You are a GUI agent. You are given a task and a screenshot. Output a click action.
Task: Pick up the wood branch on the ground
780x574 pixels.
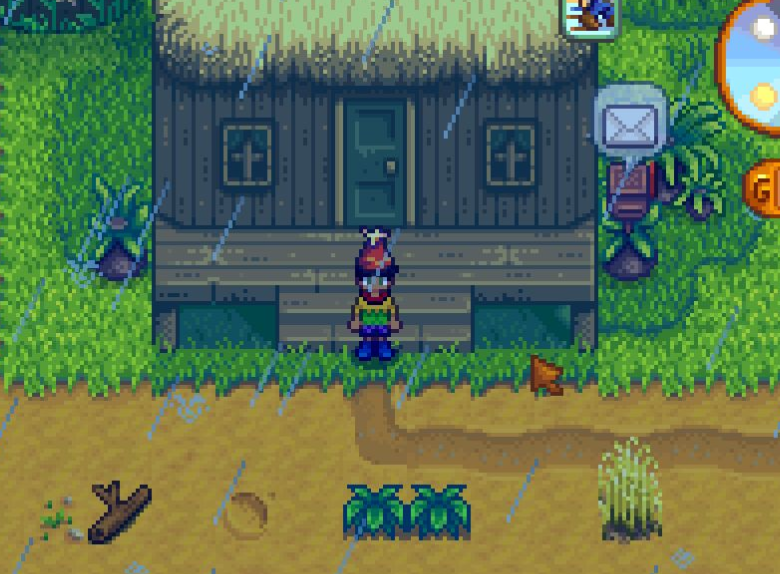tap(118, 510)
